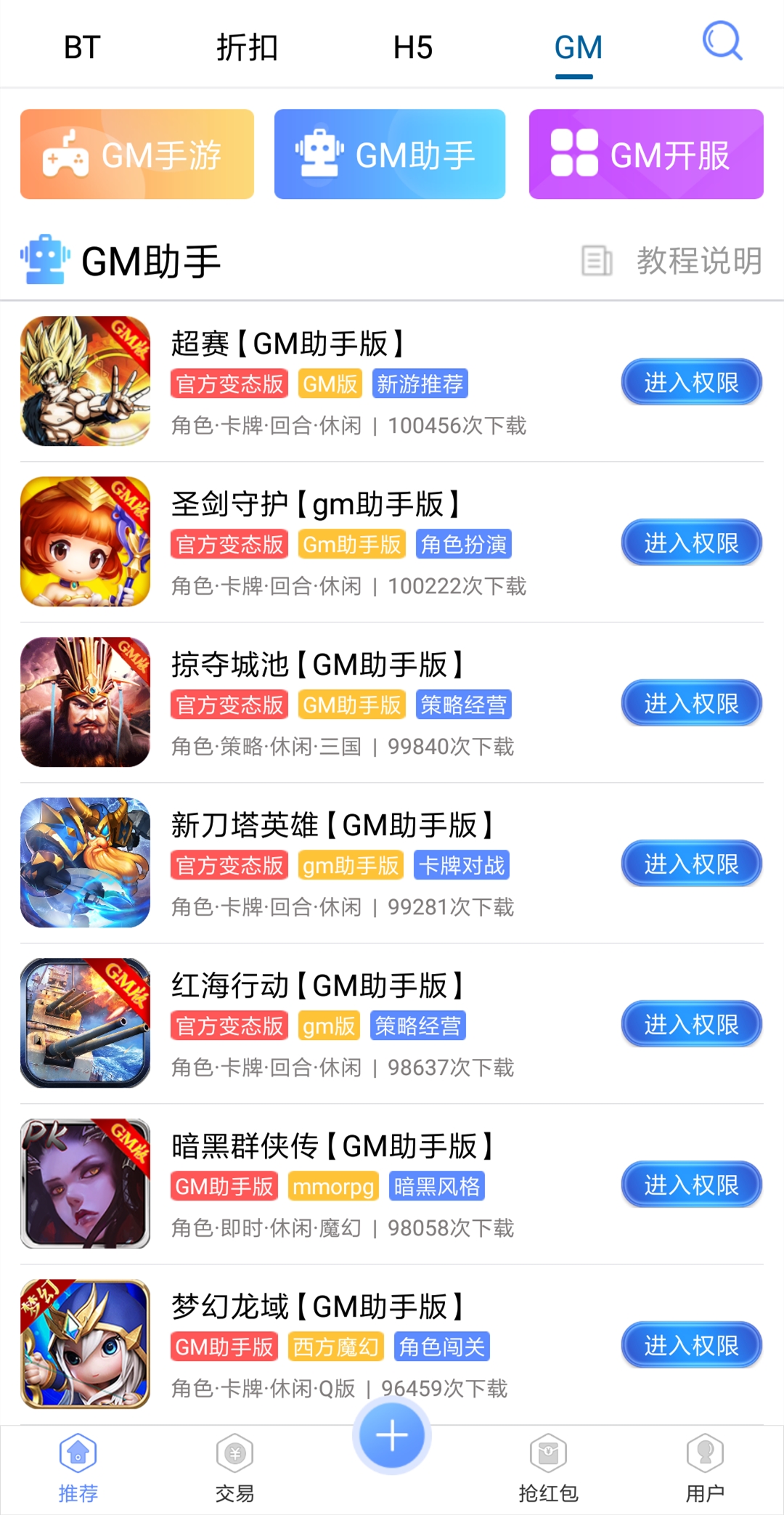Click the 暗黑群侠传 game icon

click(x=85, y=1184)
